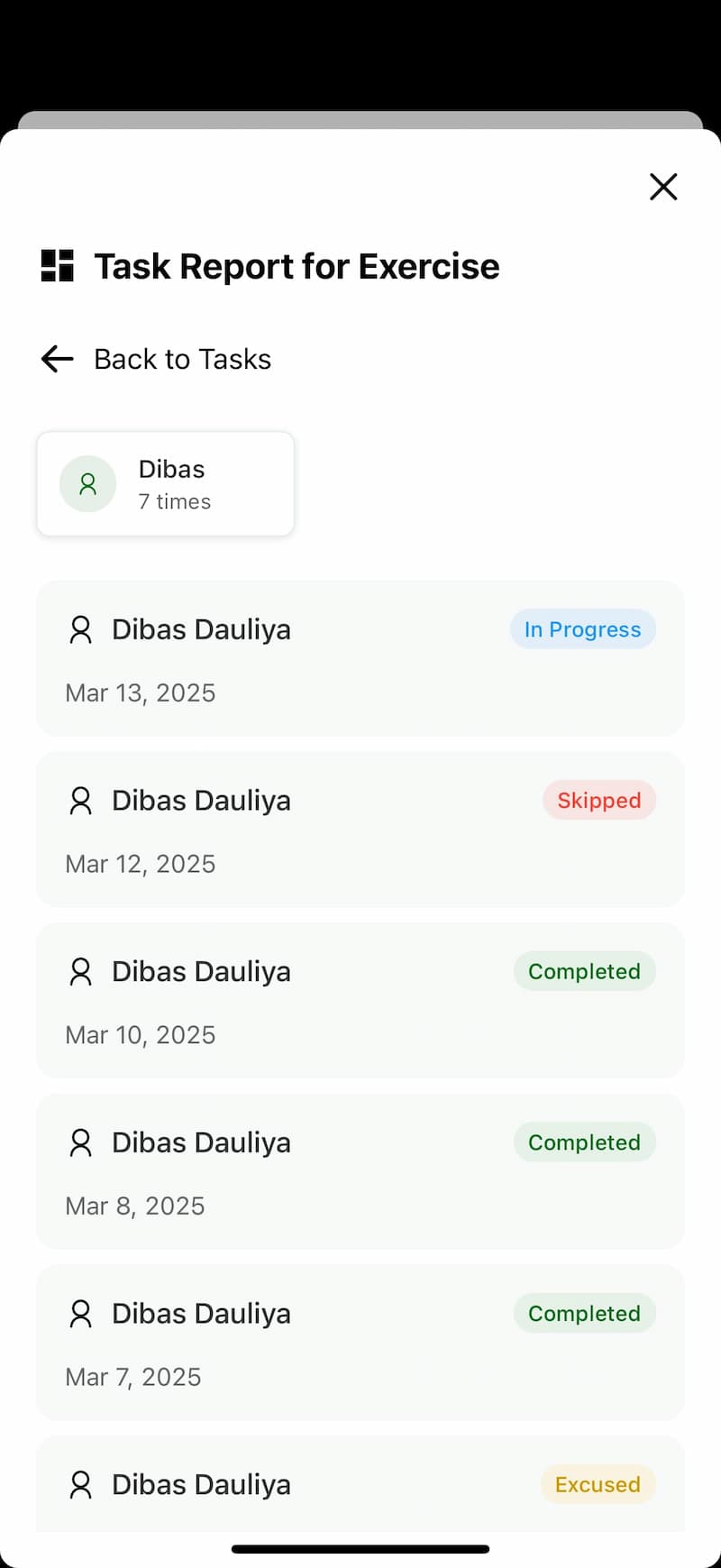
Task: Click the person icon on the Mar 8 row
Action: 80,1142
